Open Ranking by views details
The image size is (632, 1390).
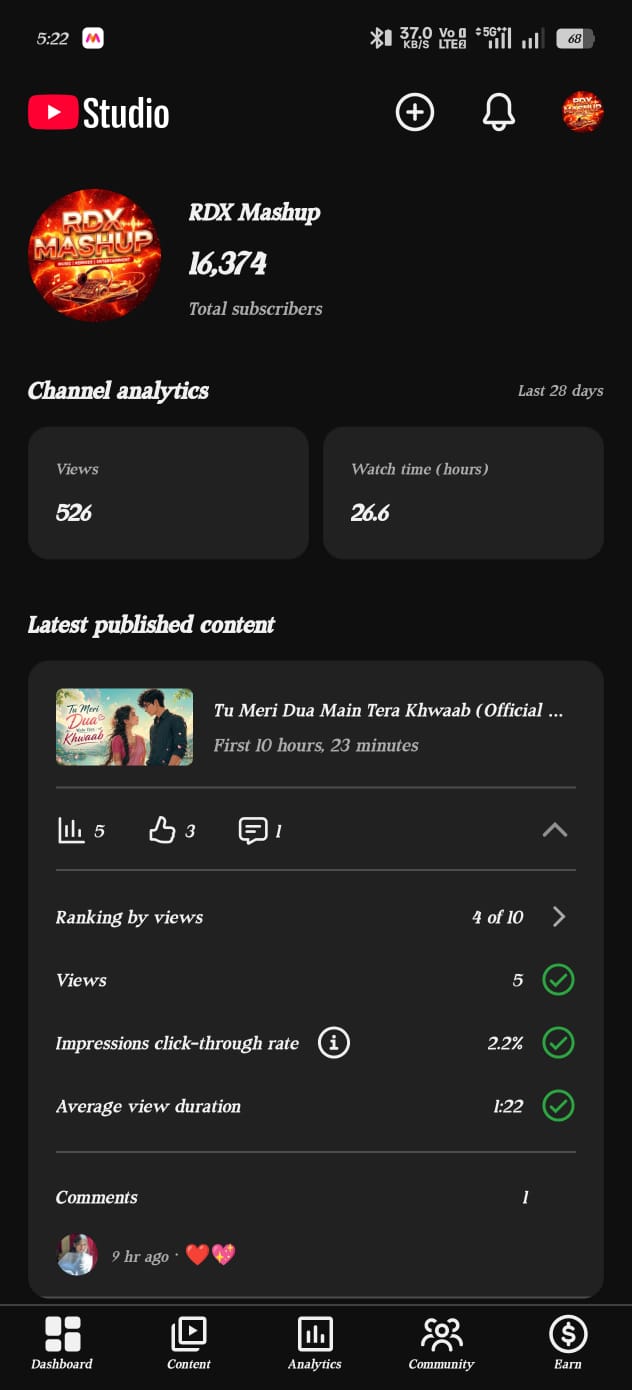pyautogui.click(x=316, y=917)
